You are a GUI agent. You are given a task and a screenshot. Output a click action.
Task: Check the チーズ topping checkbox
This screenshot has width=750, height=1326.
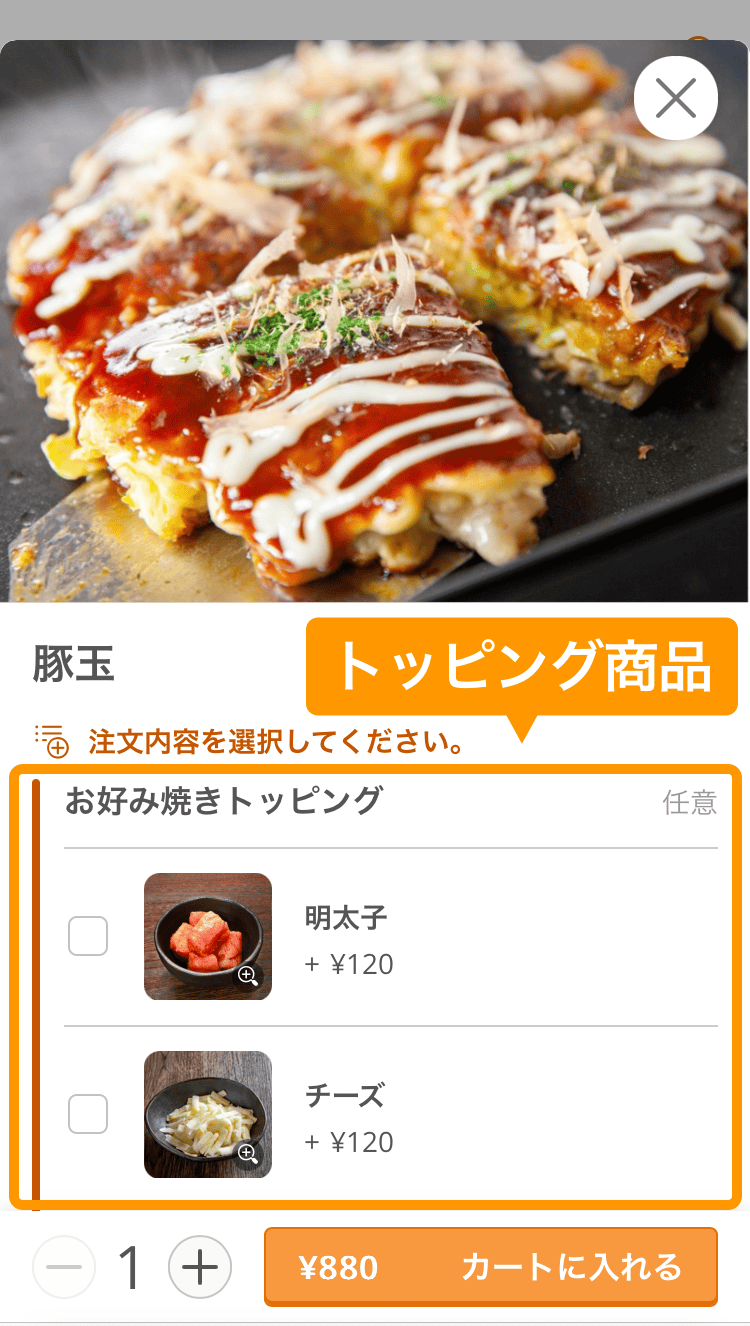coord(88,1114)
